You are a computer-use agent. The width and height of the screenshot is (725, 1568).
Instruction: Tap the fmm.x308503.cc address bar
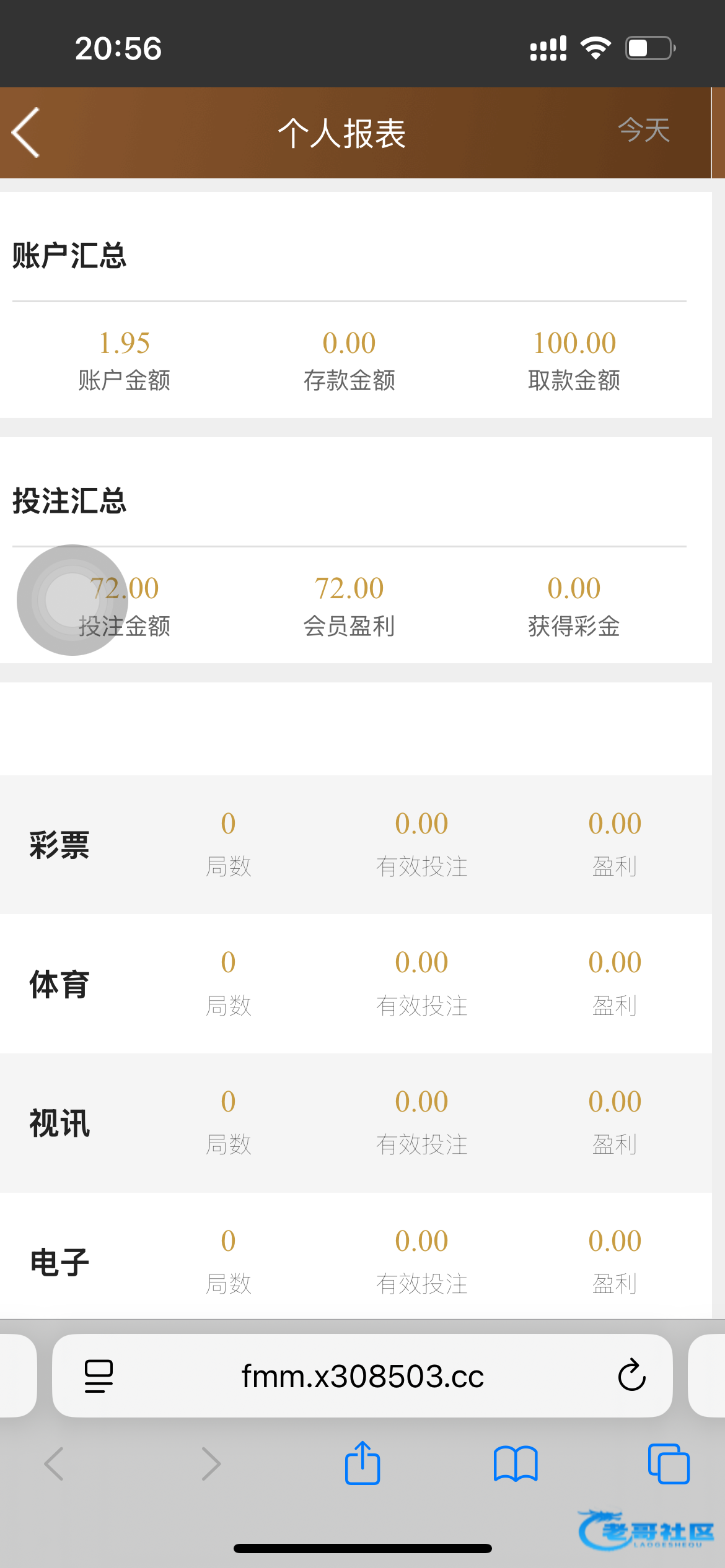click(362, 1376)
